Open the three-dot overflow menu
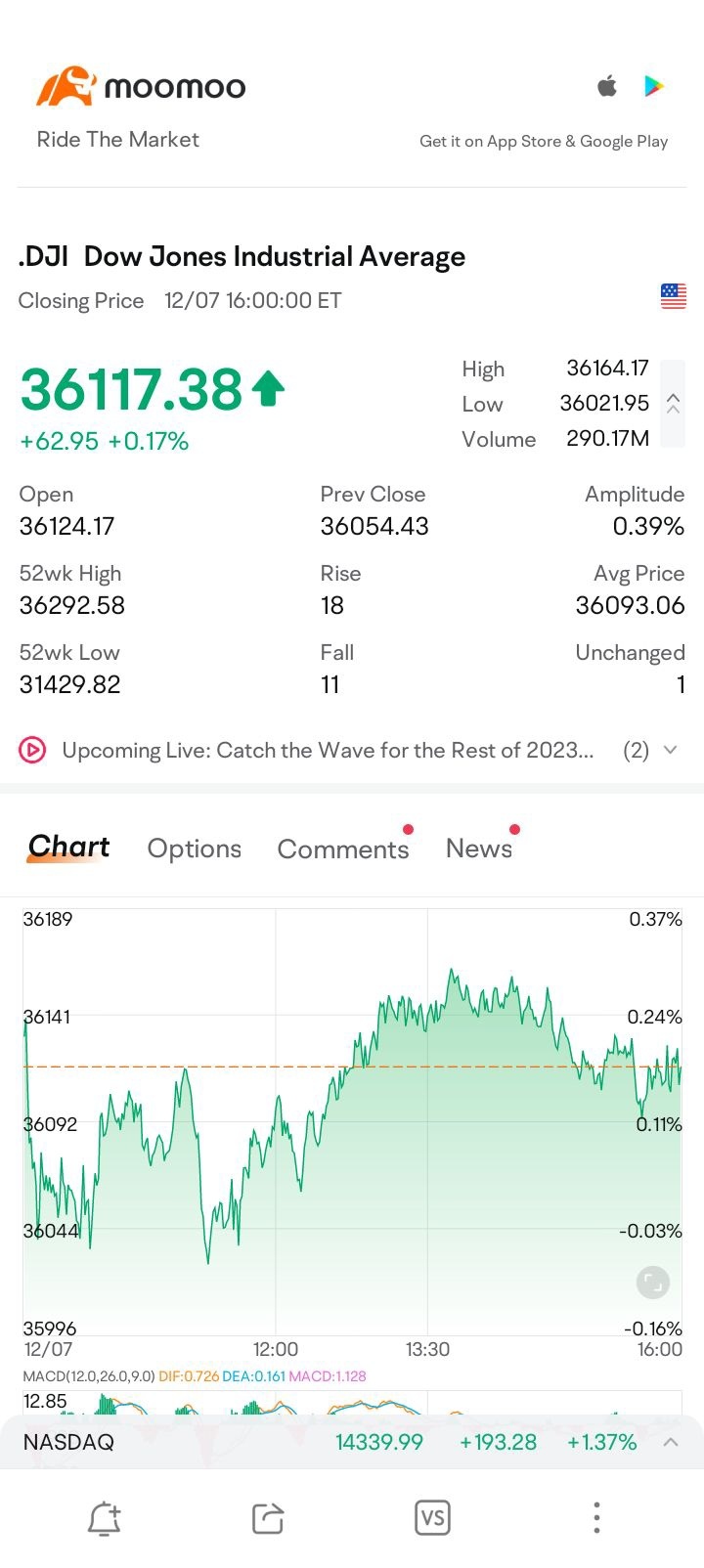 point(596,1518)
